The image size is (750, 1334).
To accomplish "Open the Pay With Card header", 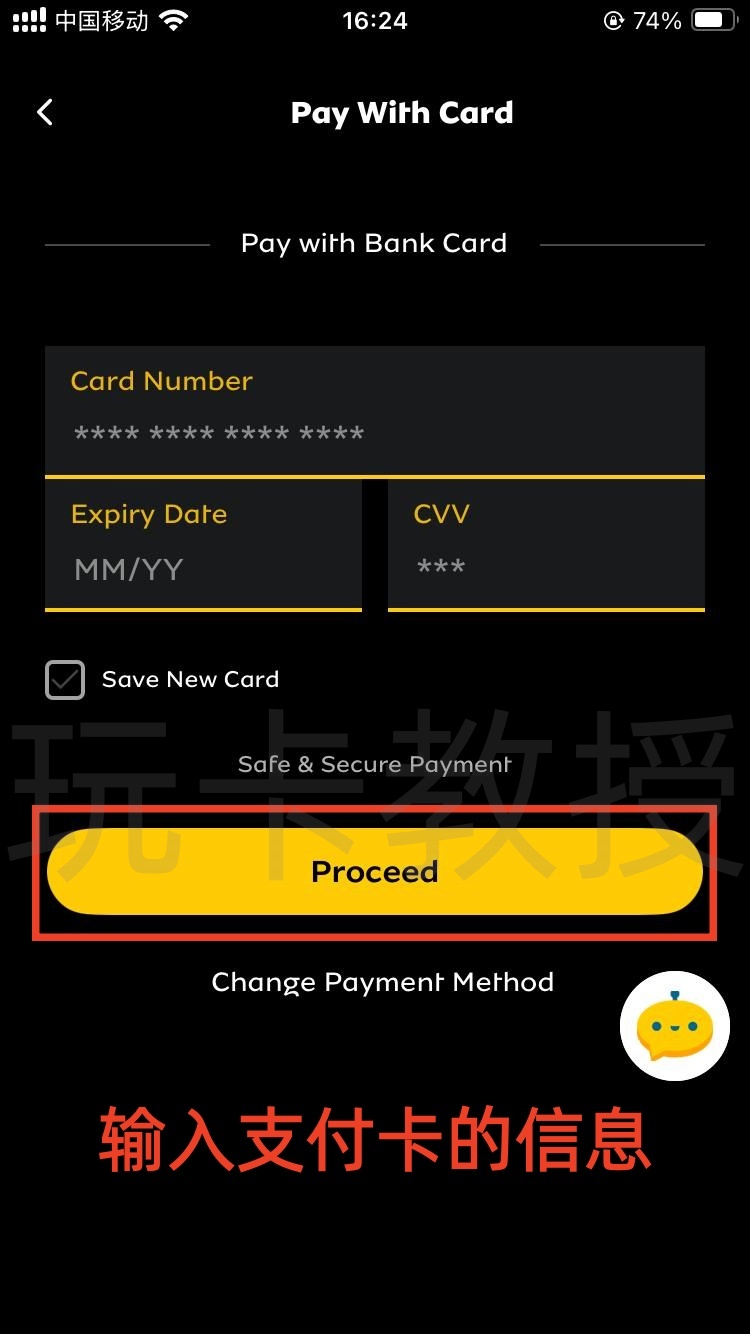I will tap(401, 112).
